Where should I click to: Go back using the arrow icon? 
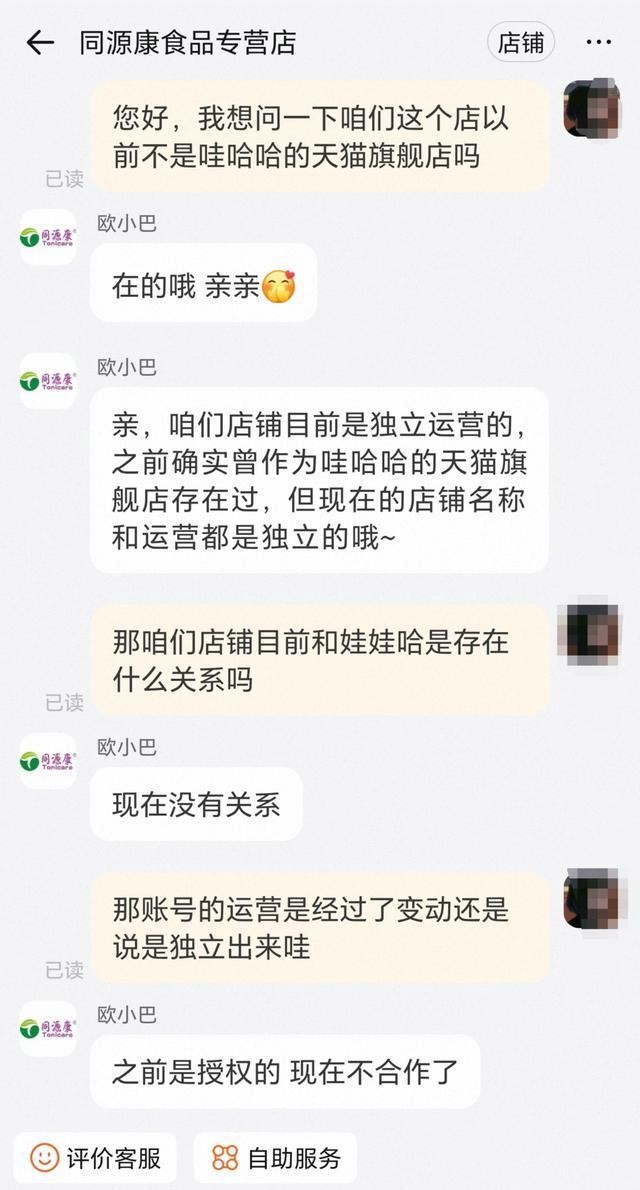(39, 42)
